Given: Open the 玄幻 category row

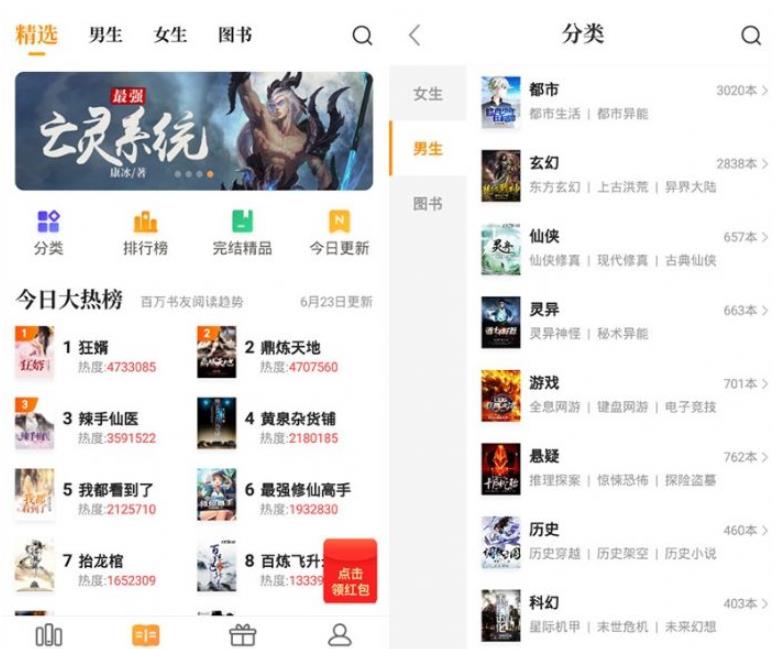Looking at the screenshot, I should (620, 175).
